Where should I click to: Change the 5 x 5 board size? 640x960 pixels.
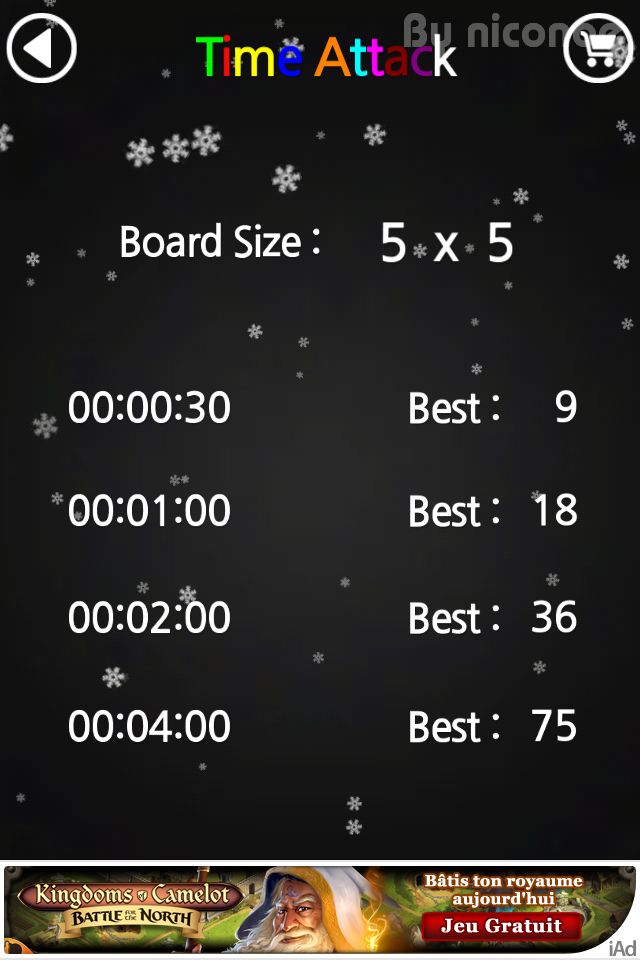tap(446, 243)
